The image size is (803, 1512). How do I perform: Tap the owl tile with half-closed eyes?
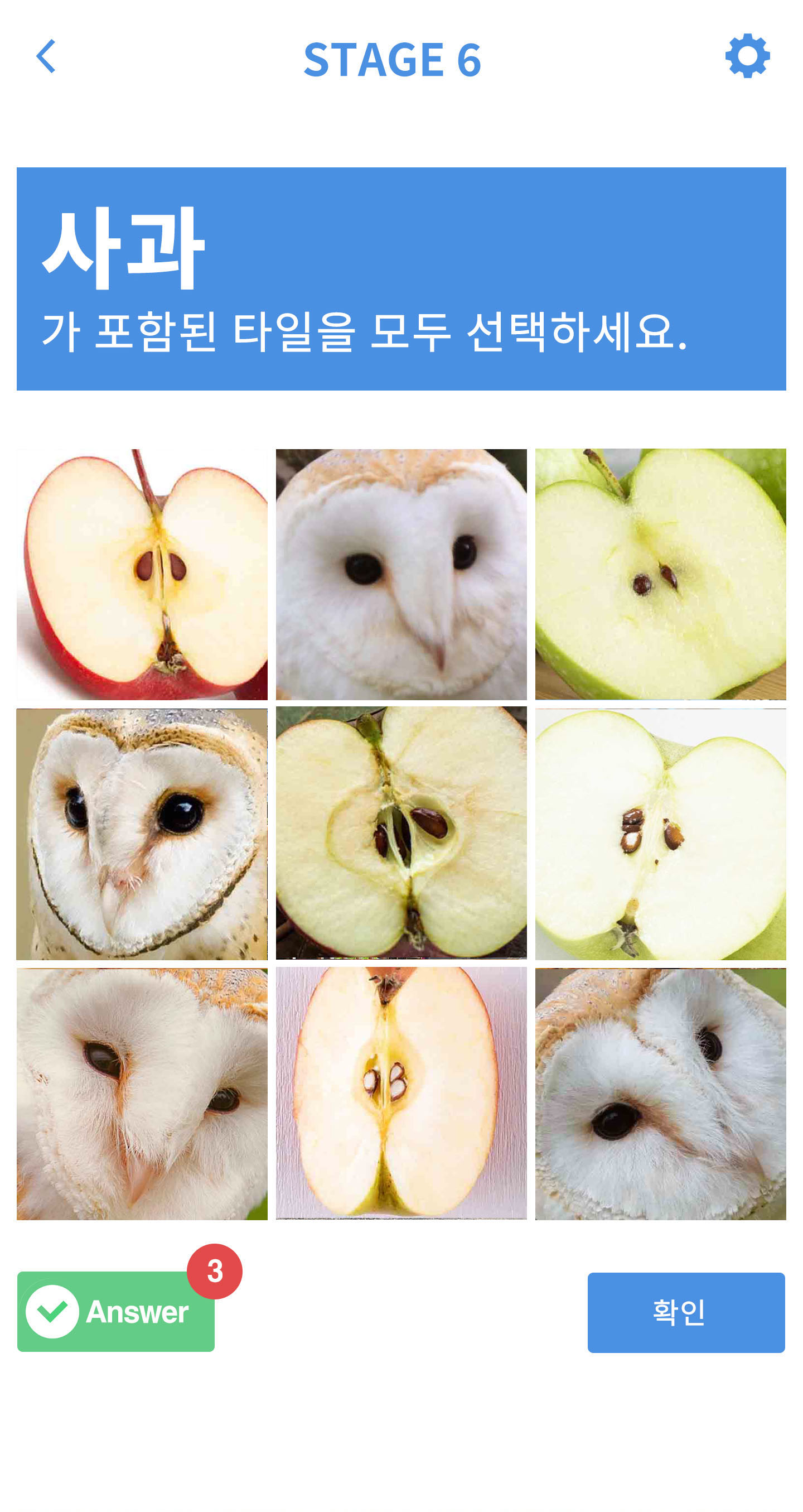point(142,1093)
